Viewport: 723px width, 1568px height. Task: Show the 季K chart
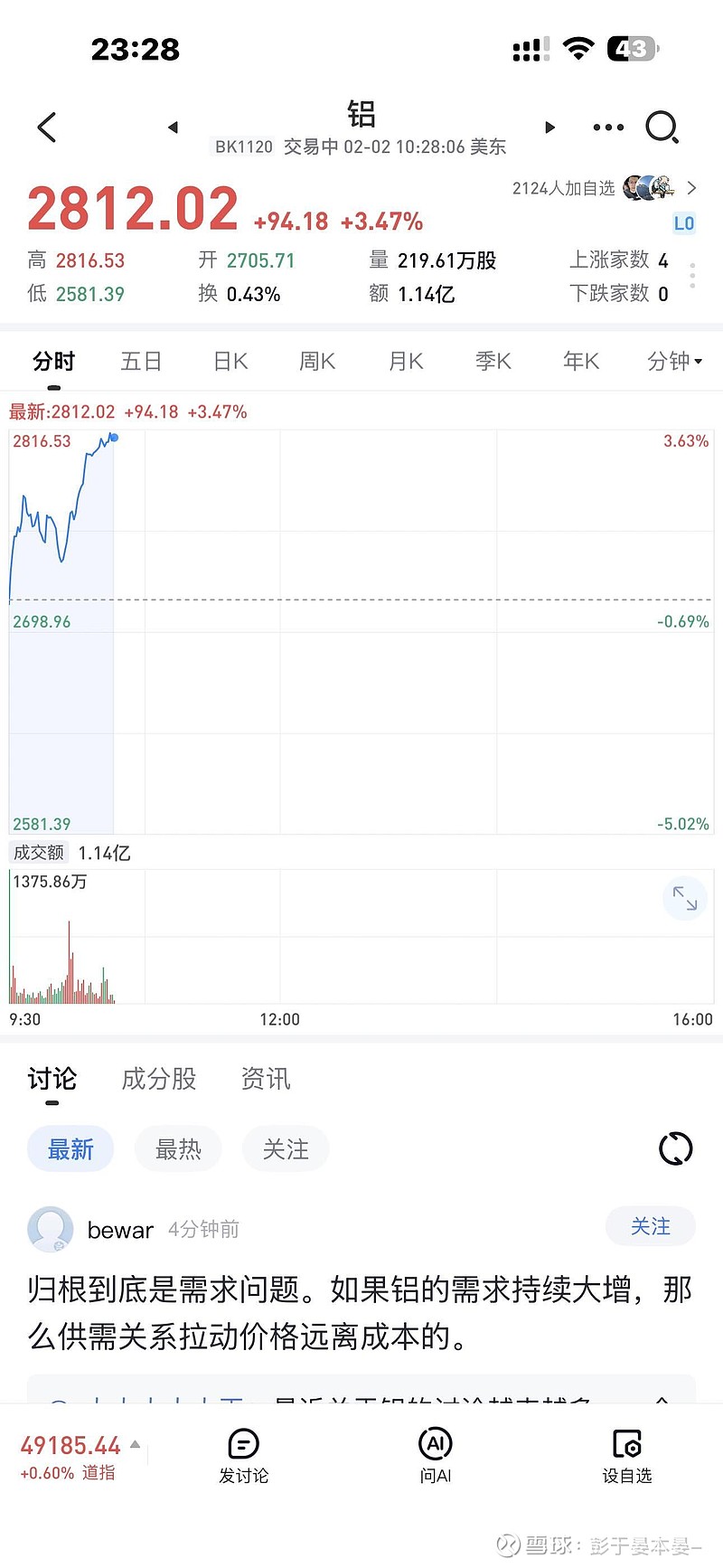coord(493,362)
